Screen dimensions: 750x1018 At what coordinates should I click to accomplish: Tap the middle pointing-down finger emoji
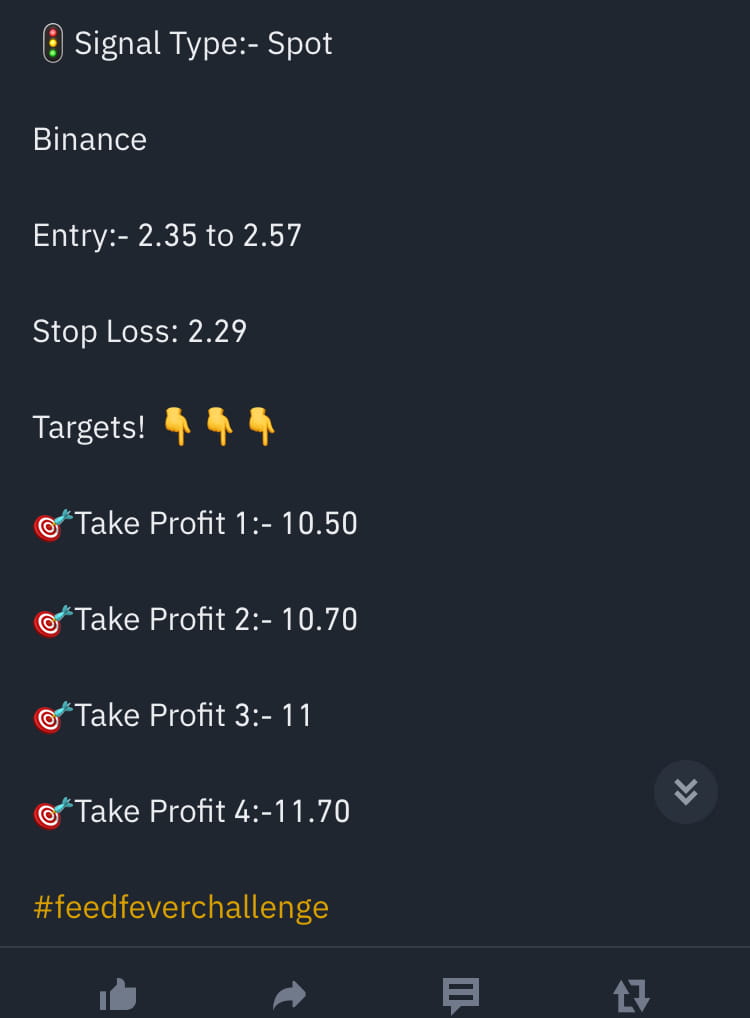click(219, 425)
